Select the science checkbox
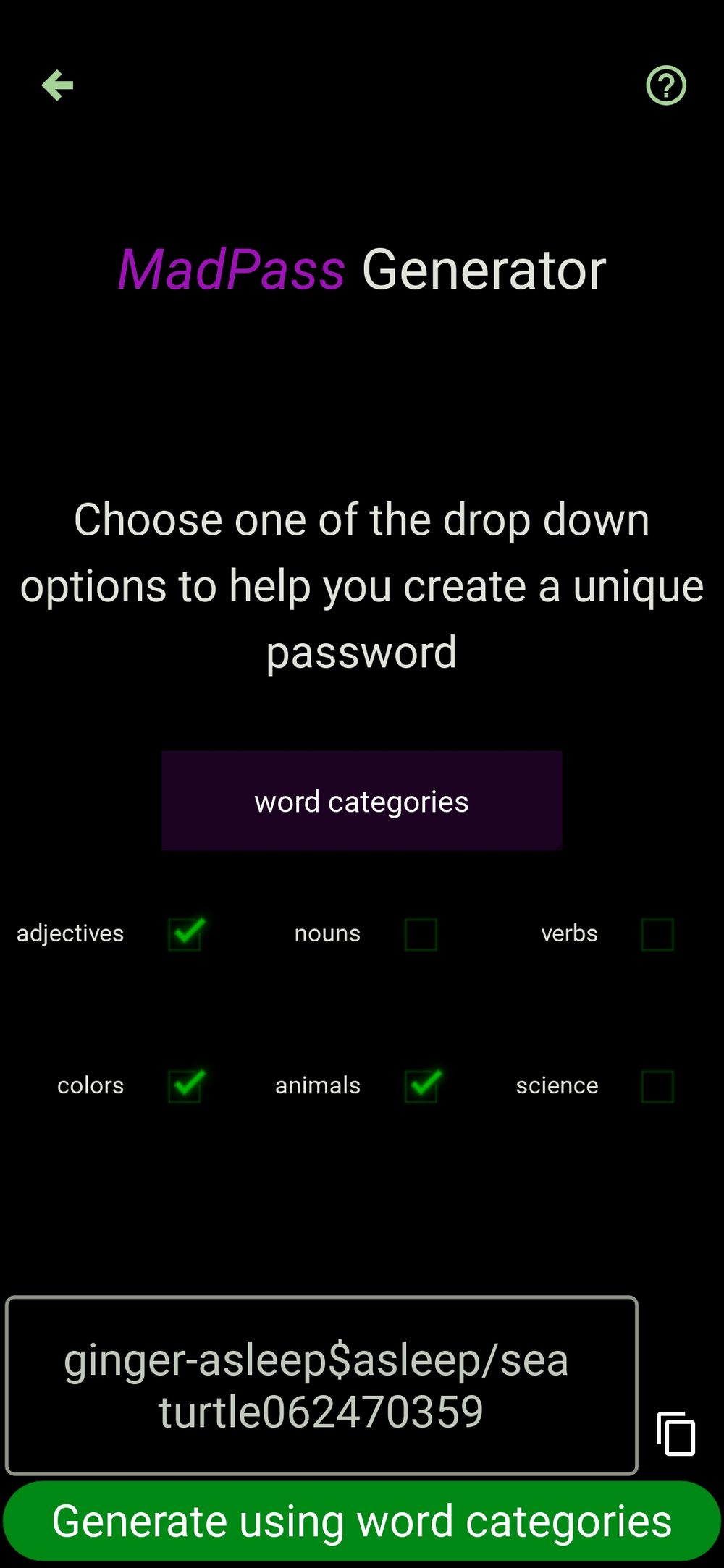The width and height of the screenshot is (724, 1568). [657, 1086]
